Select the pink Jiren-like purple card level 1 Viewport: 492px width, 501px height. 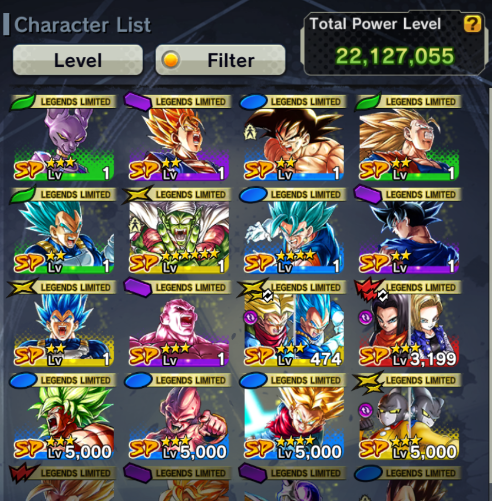178,324
